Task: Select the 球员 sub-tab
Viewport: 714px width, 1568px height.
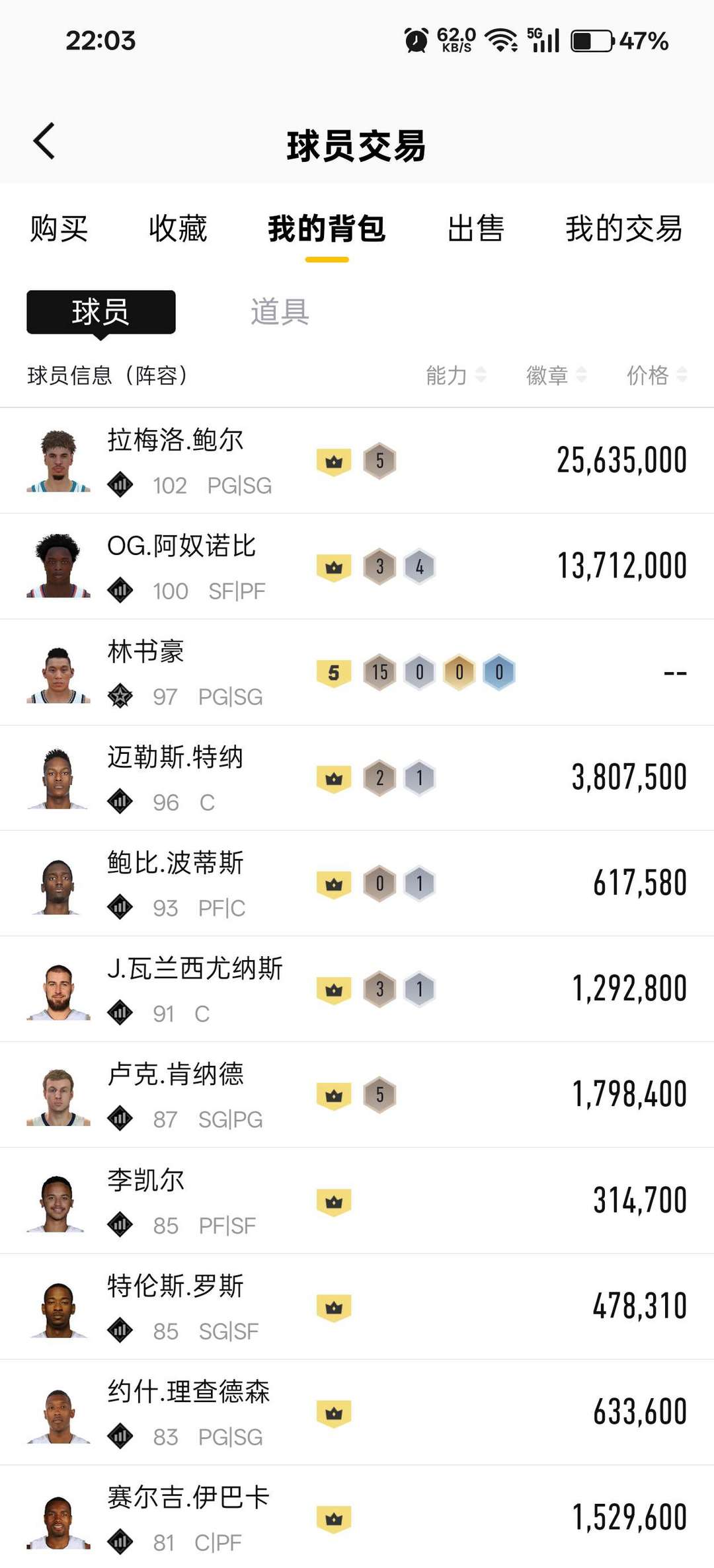Action: point(101,312)
